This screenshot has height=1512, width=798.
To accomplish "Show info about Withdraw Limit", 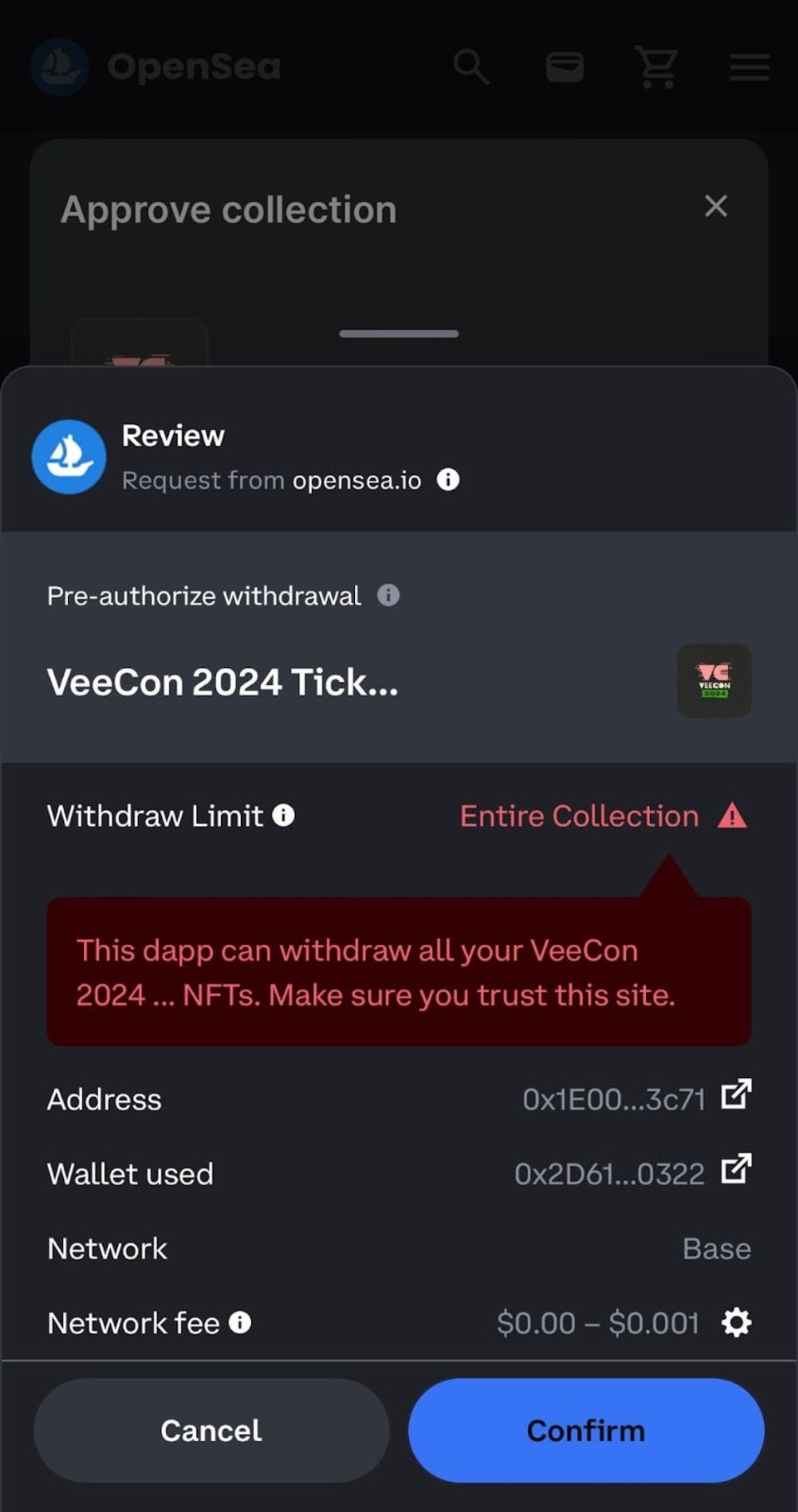I will coord(283,815).
